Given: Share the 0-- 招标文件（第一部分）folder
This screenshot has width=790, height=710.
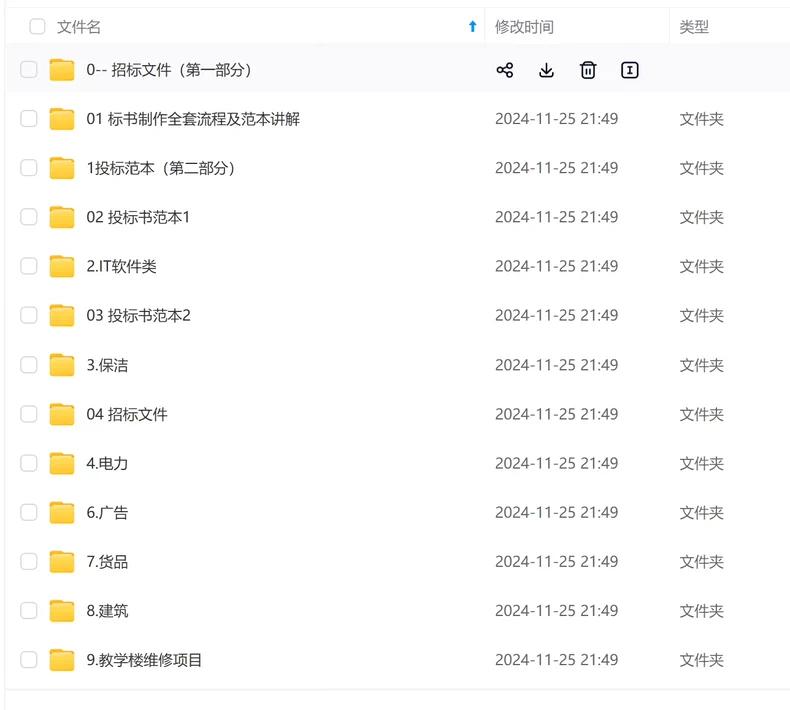Looking at the screenshot, I should [x=505, y=70].
